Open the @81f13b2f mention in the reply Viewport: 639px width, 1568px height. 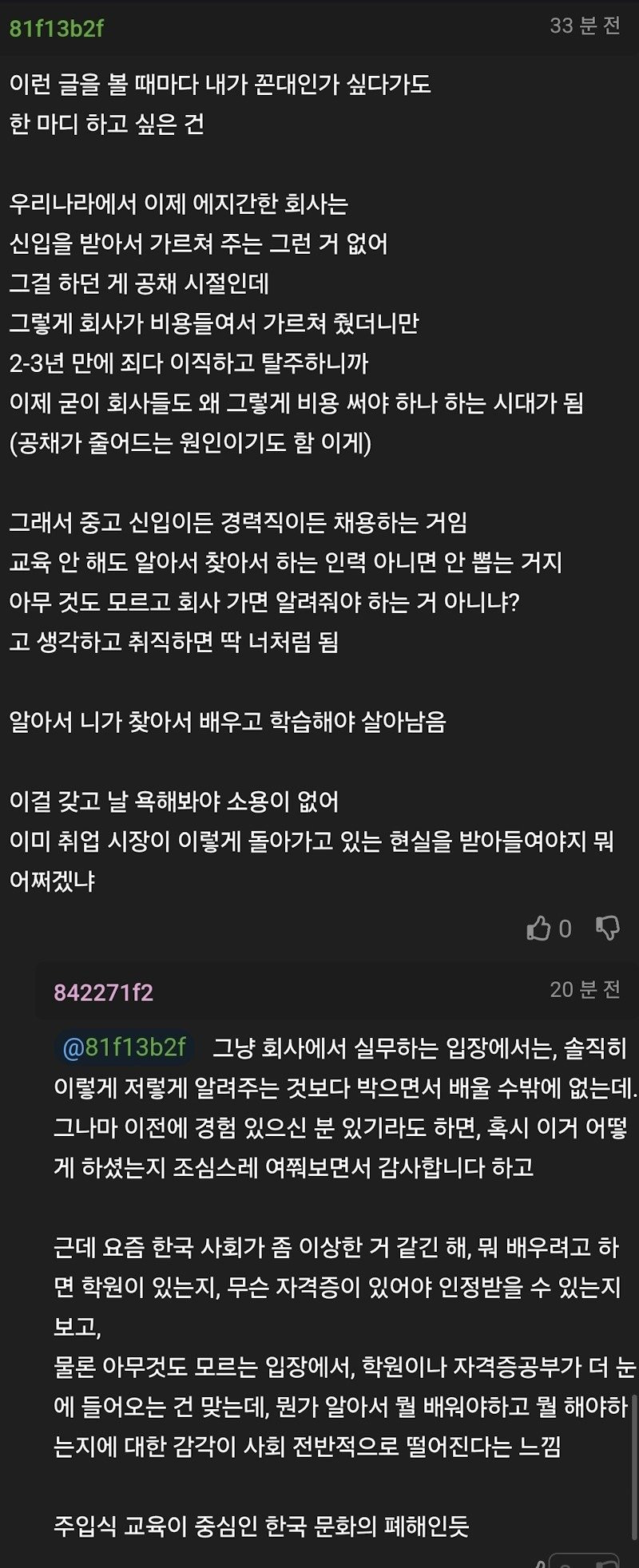124,1047
